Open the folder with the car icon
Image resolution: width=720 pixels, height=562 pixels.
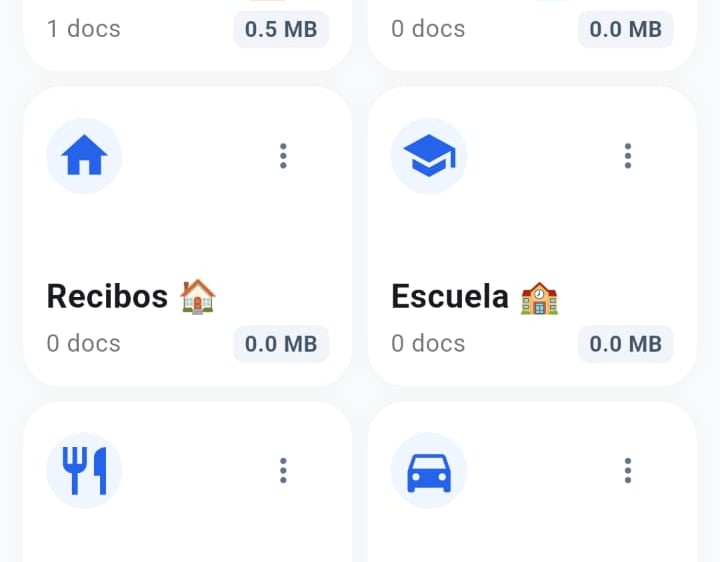coord(532,482)
